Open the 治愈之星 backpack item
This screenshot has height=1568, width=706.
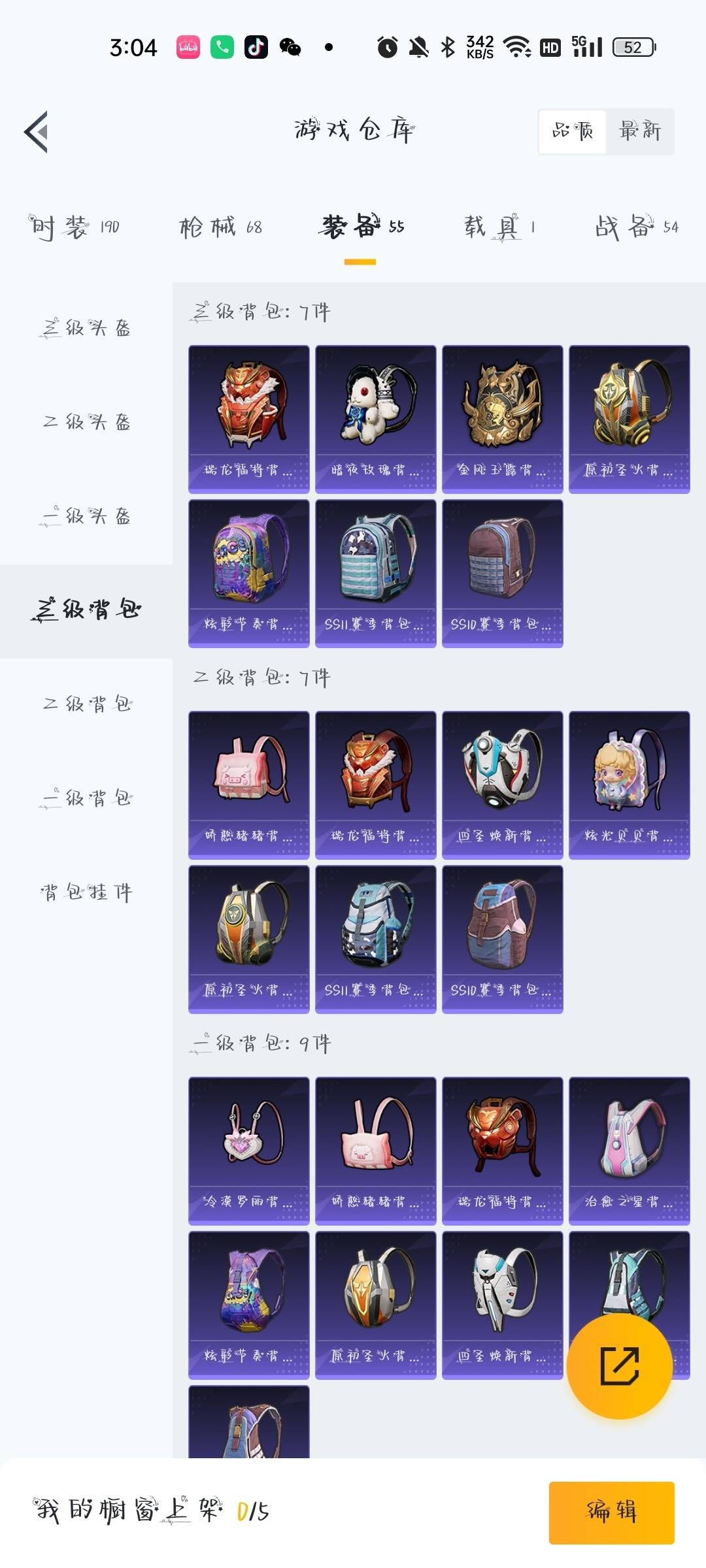tap(629, 1150)
